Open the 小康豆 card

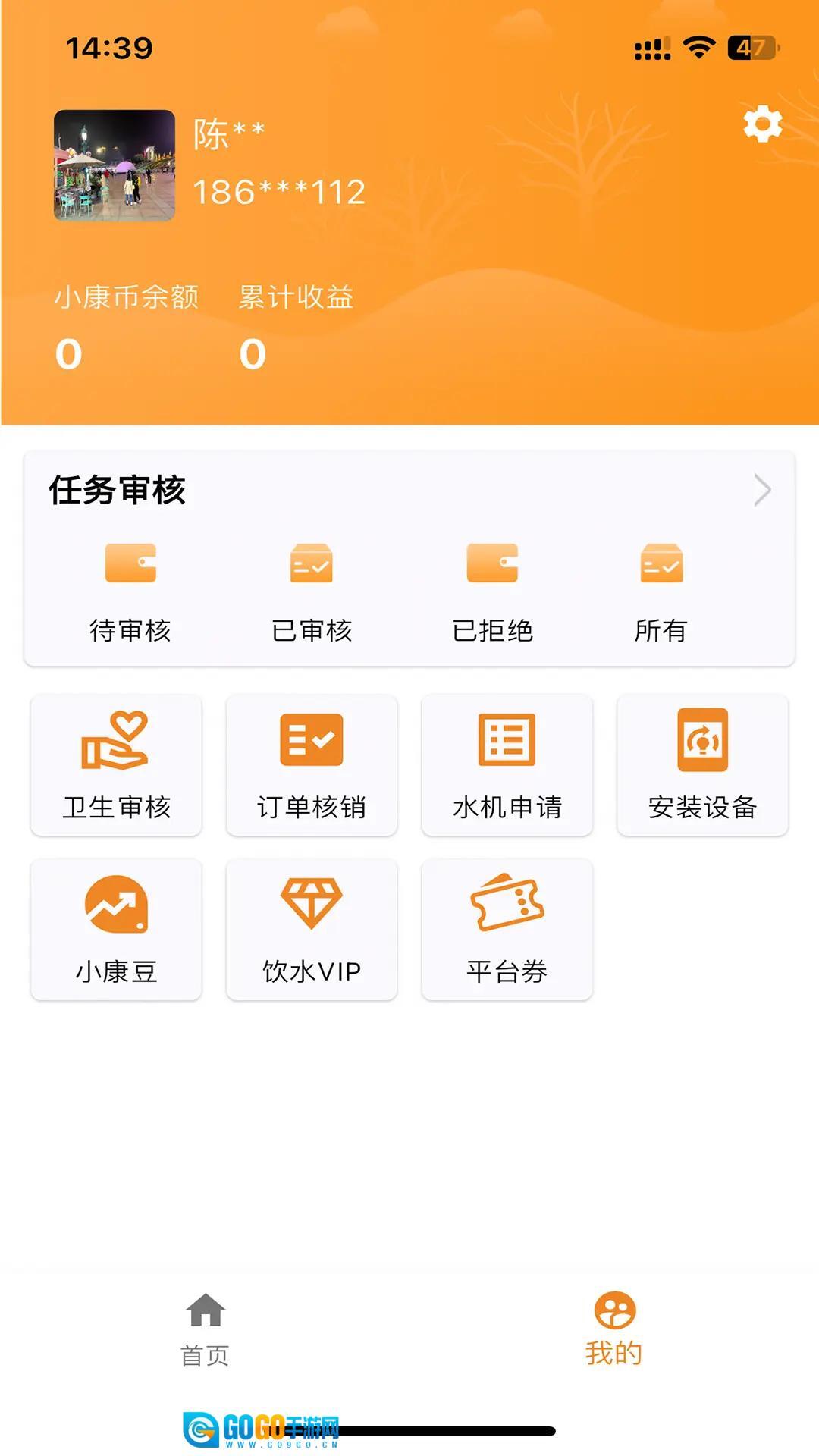point(116,930)
